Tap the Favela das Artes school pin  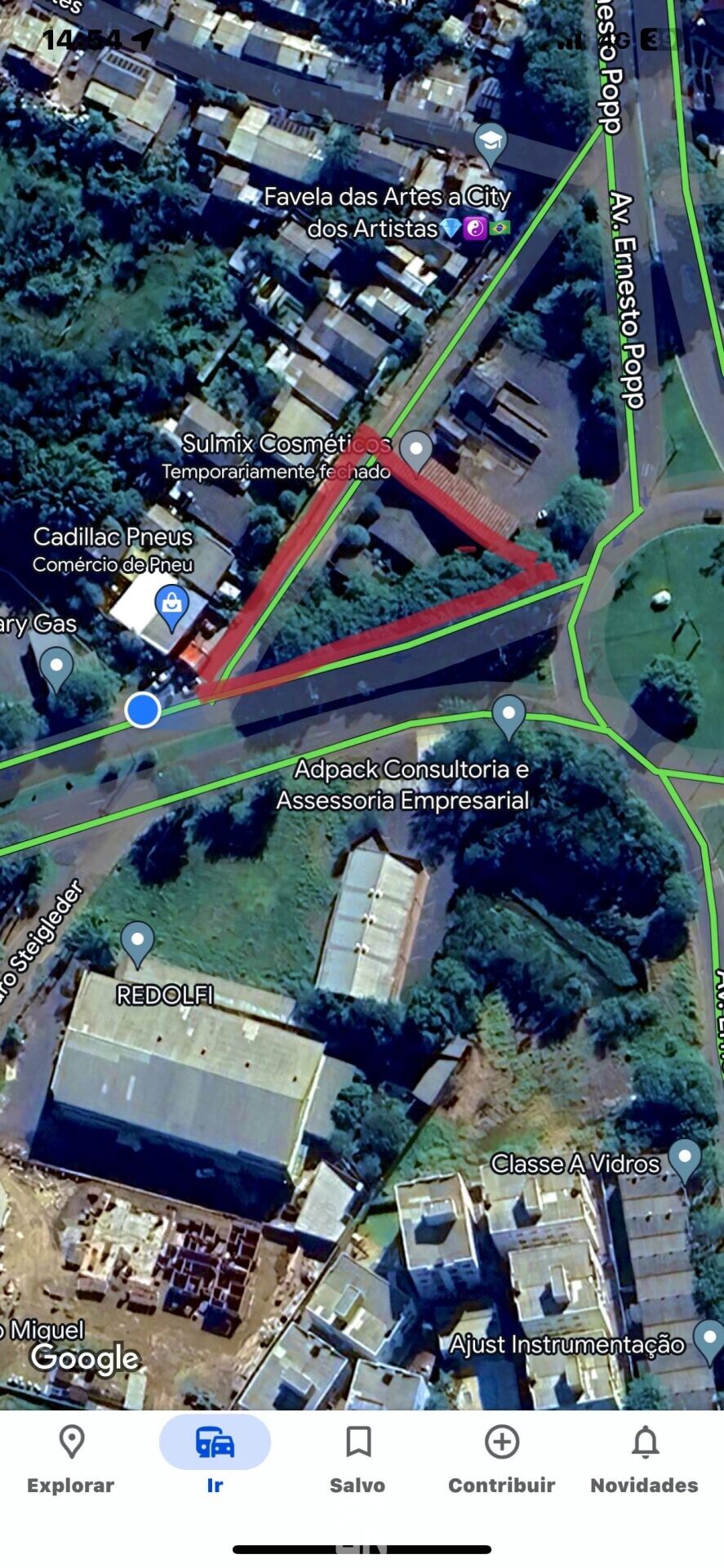pyautogui.click(x=491, y=145)
